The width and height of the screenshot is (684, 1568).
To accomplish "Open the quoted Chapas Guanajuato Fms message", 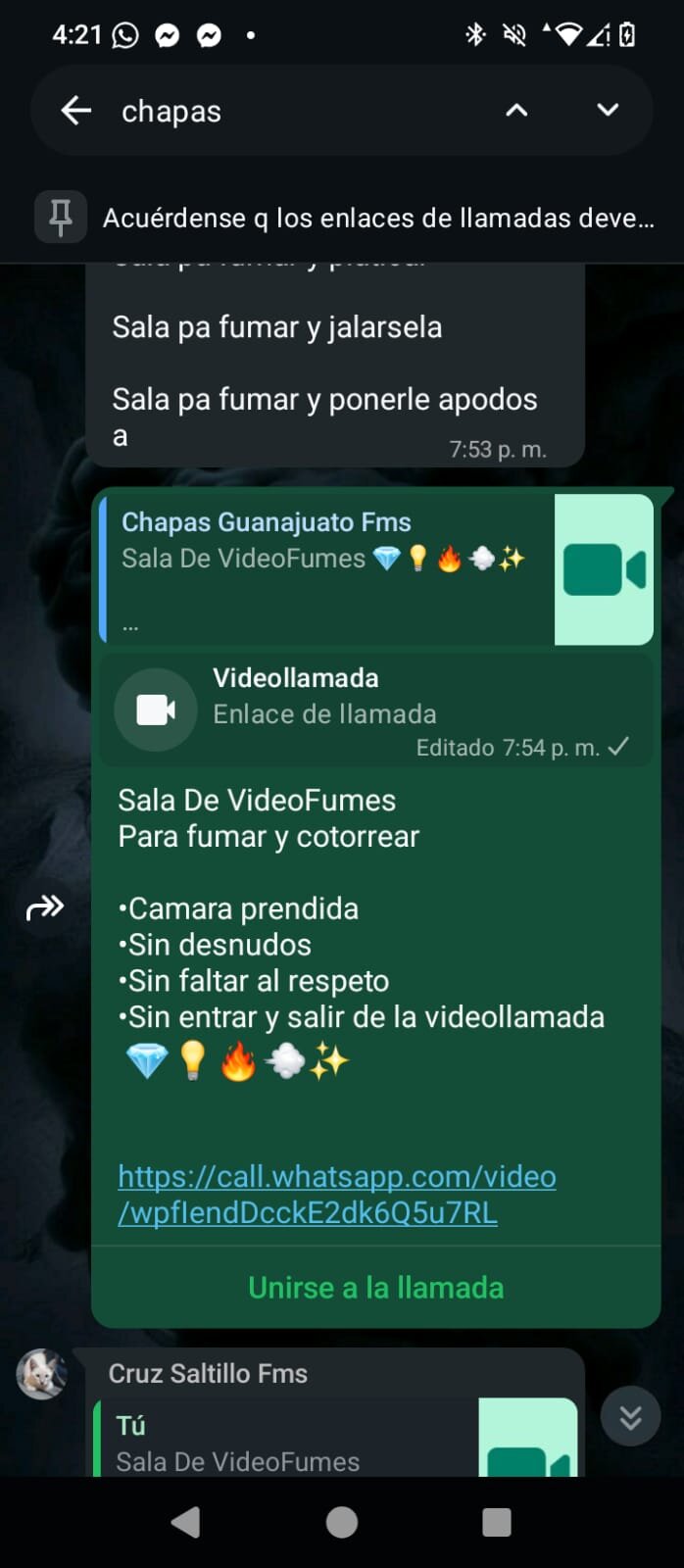I will click(377, 569).
